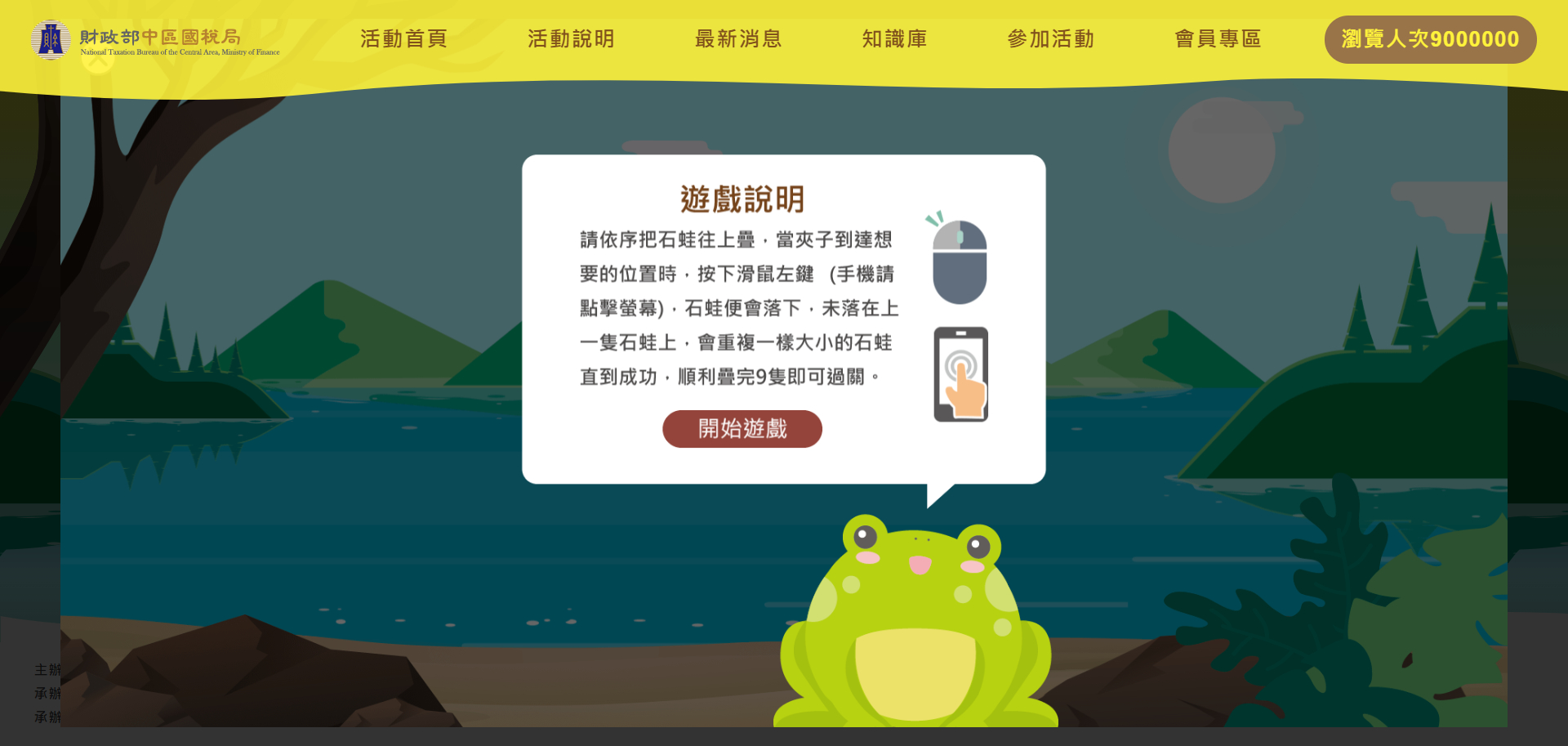Open 最新消息 section
The image size is (1568, 746).
tap(738, 38)
